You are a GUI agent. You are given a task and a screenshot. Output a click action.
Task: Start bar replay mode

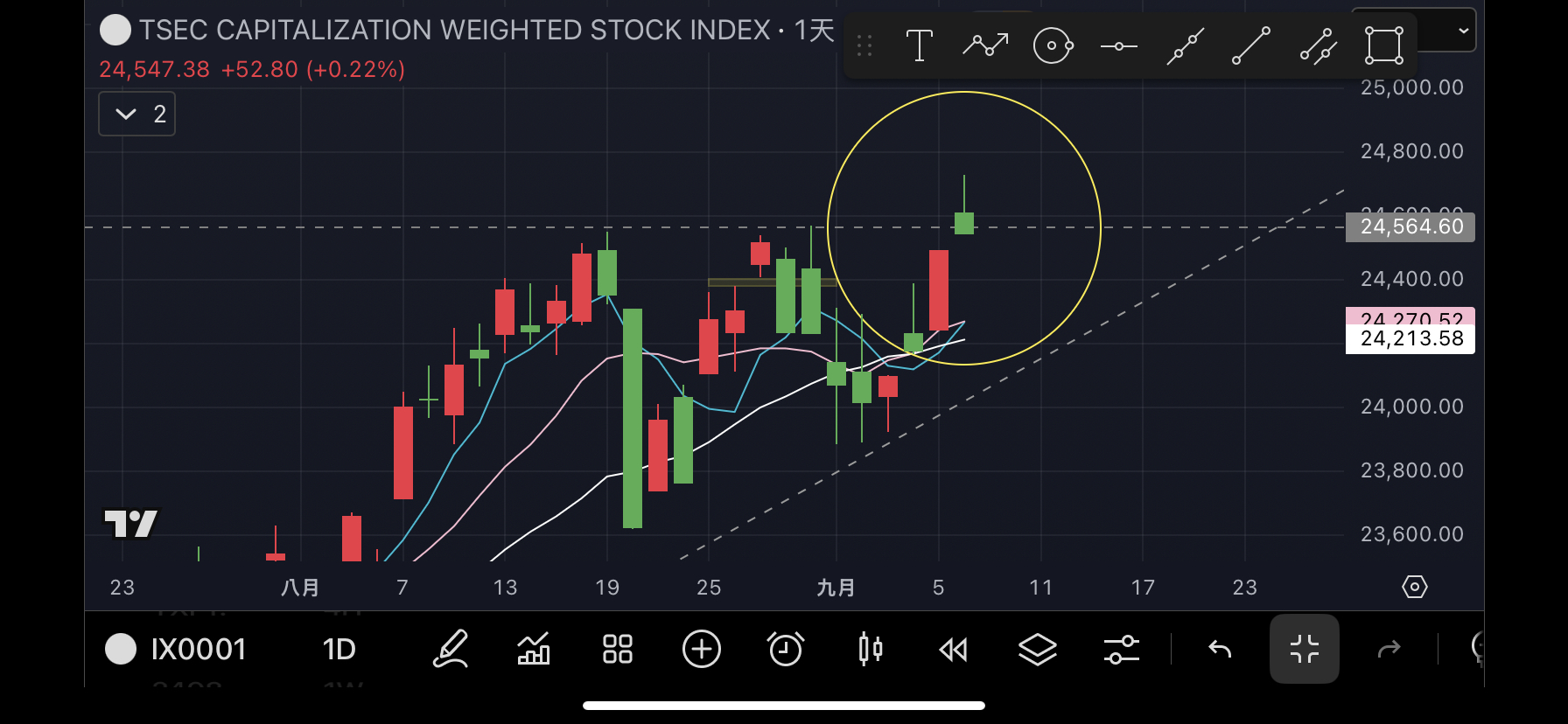954,649
